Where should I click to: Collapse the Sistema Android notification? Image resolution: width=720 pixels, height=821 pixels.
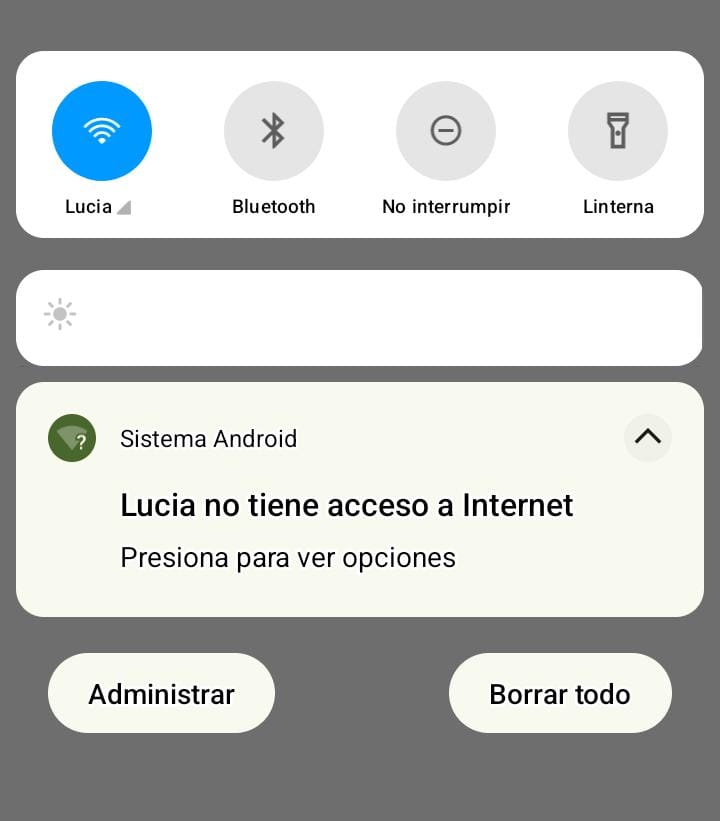[x=647, y=437]
